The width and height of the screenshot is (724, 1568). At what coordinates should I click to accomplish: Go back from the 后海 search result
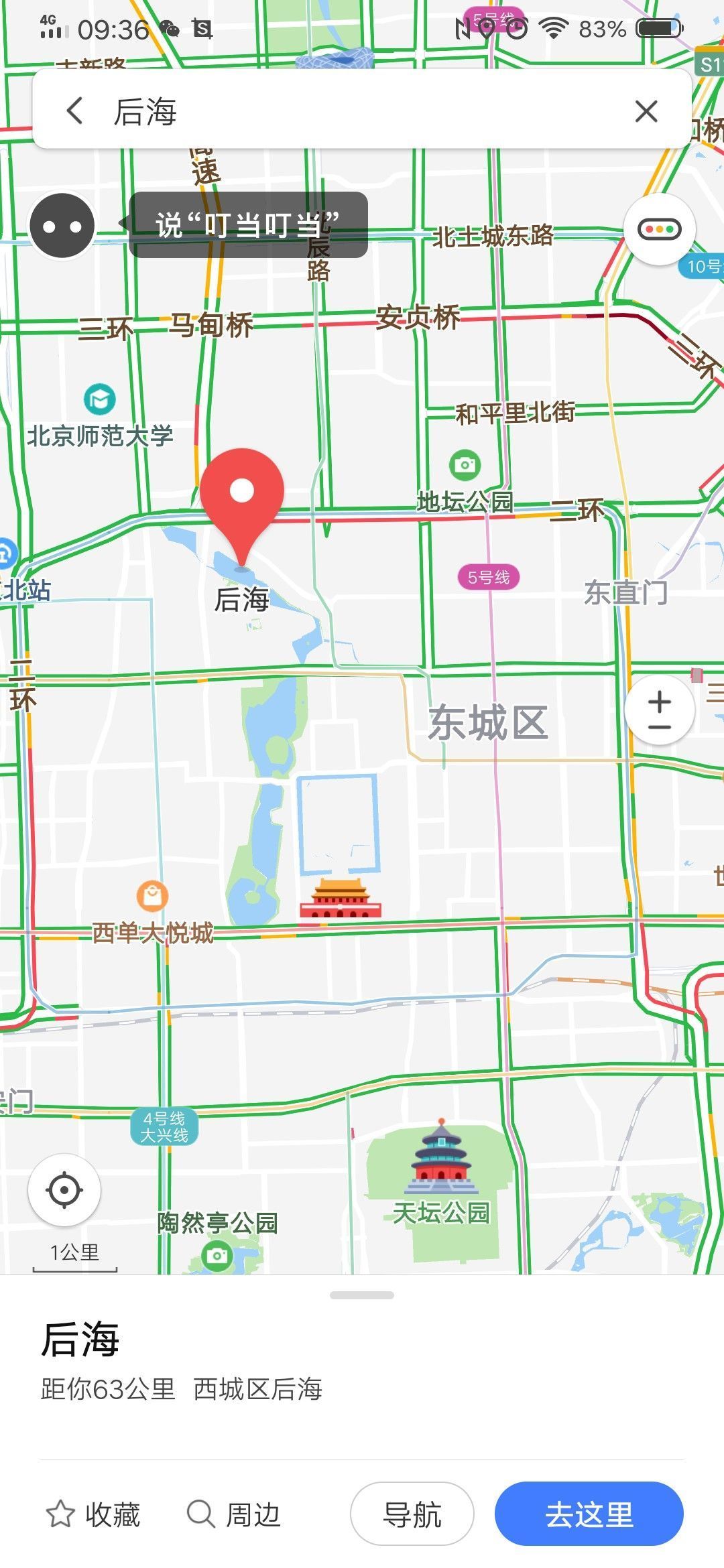pyautogui.click(x=75, y=111)
